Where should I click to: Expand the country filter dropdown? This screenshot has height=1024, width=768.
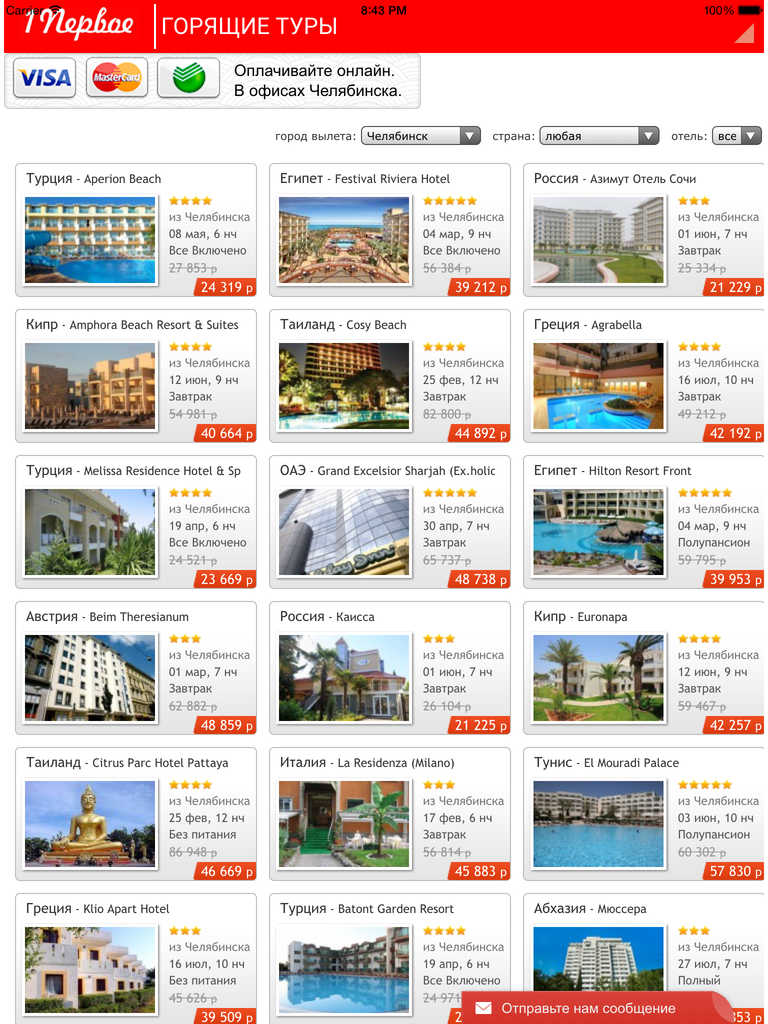coord(599,136)
